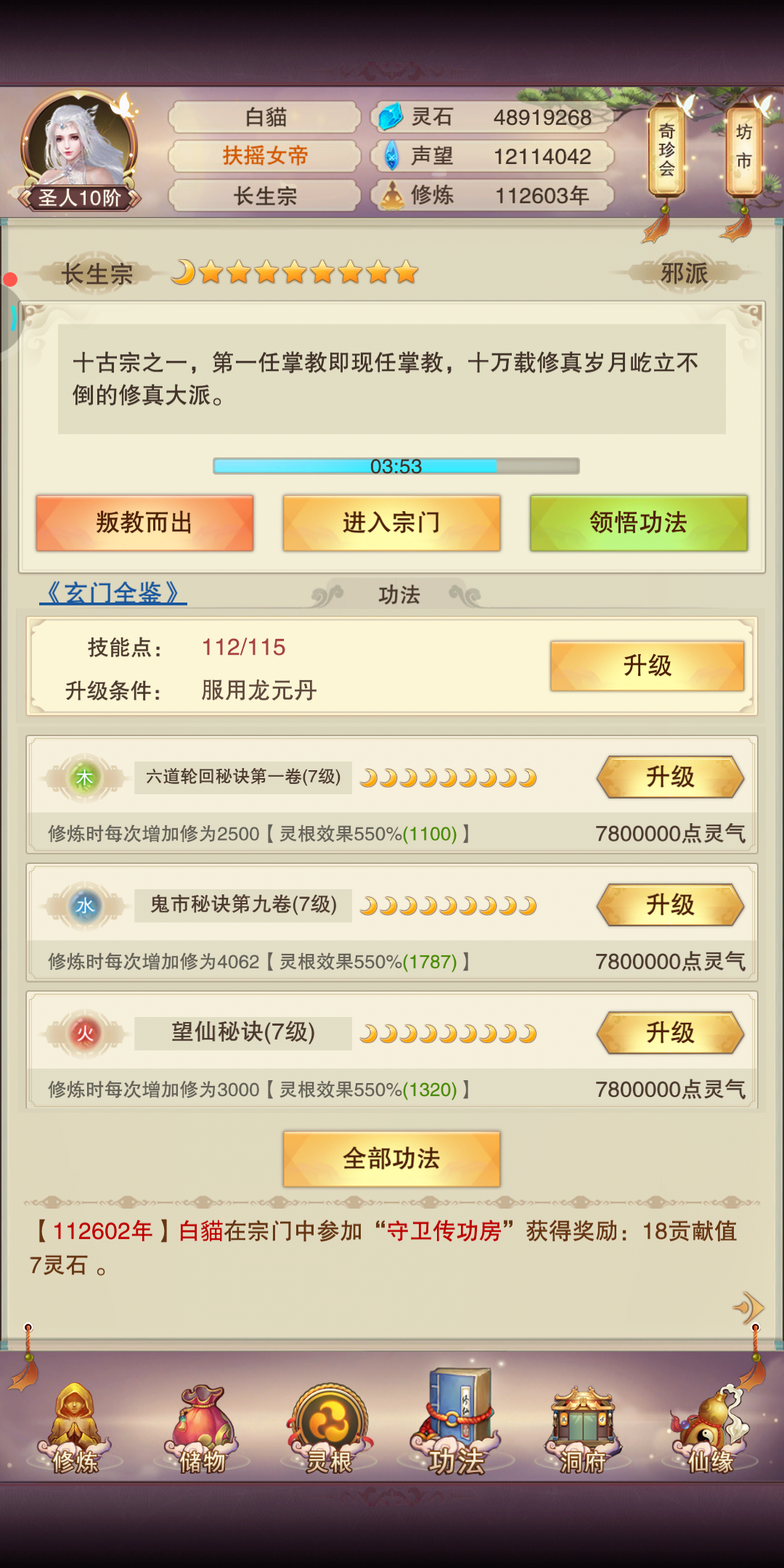784x1568 pixels.
Task: Upgrade 六道轮回秘诀第一卷
Action: click(x=669, y=777)
